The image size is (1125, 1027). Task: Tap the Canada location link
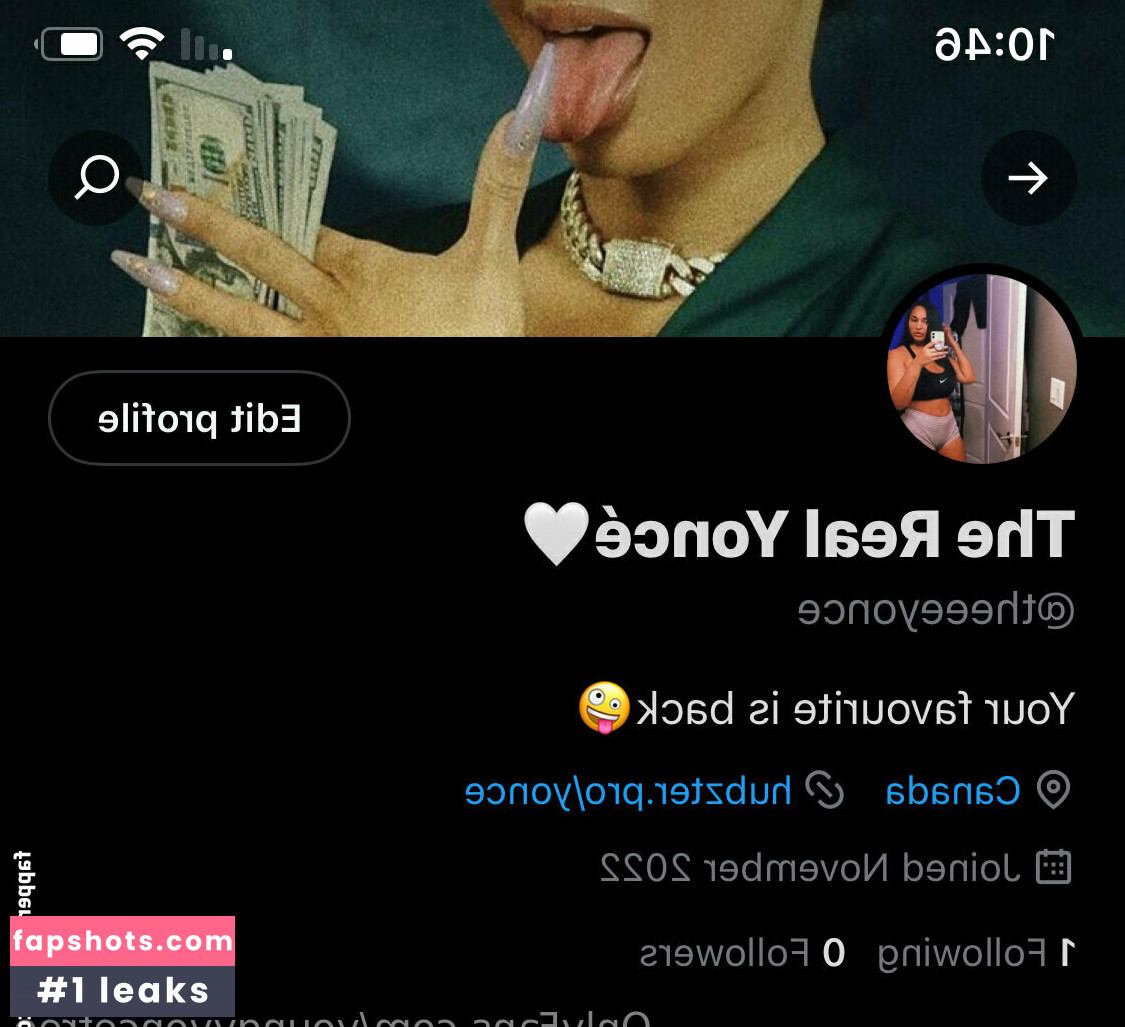[953, 791]
